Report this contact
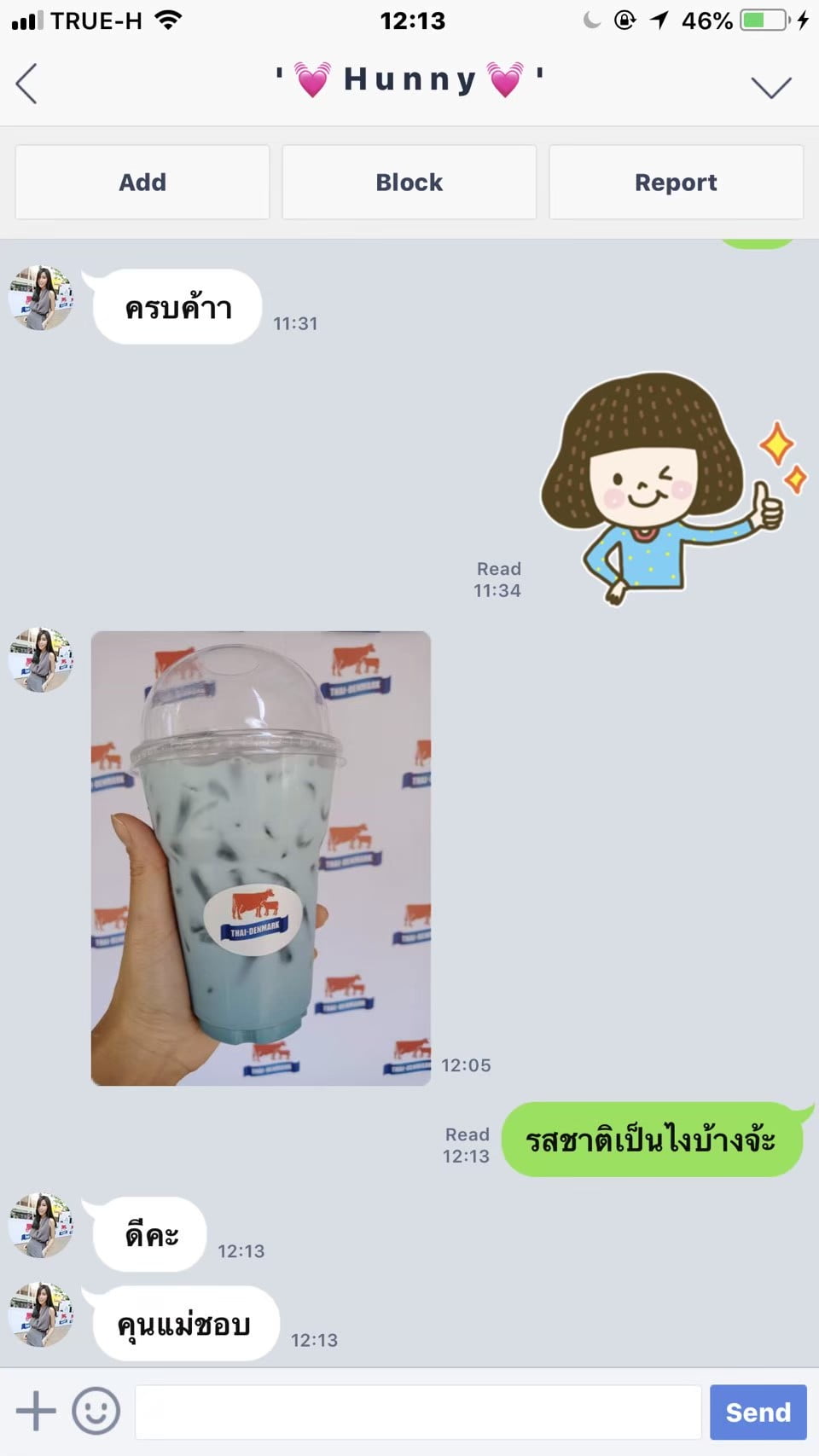The width and height of the screenshot is (819, 1456). [676, 182]
